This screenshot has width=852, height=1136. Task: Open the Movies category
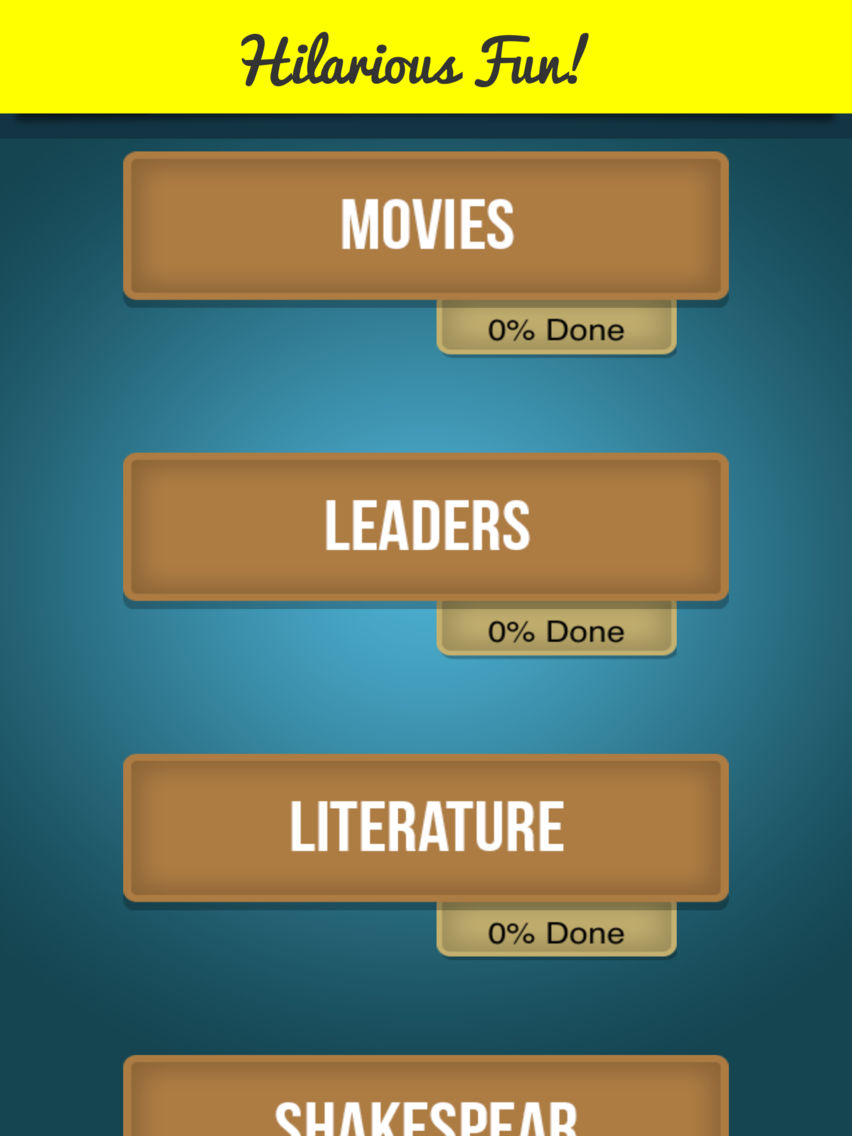(x=426, y=226)
